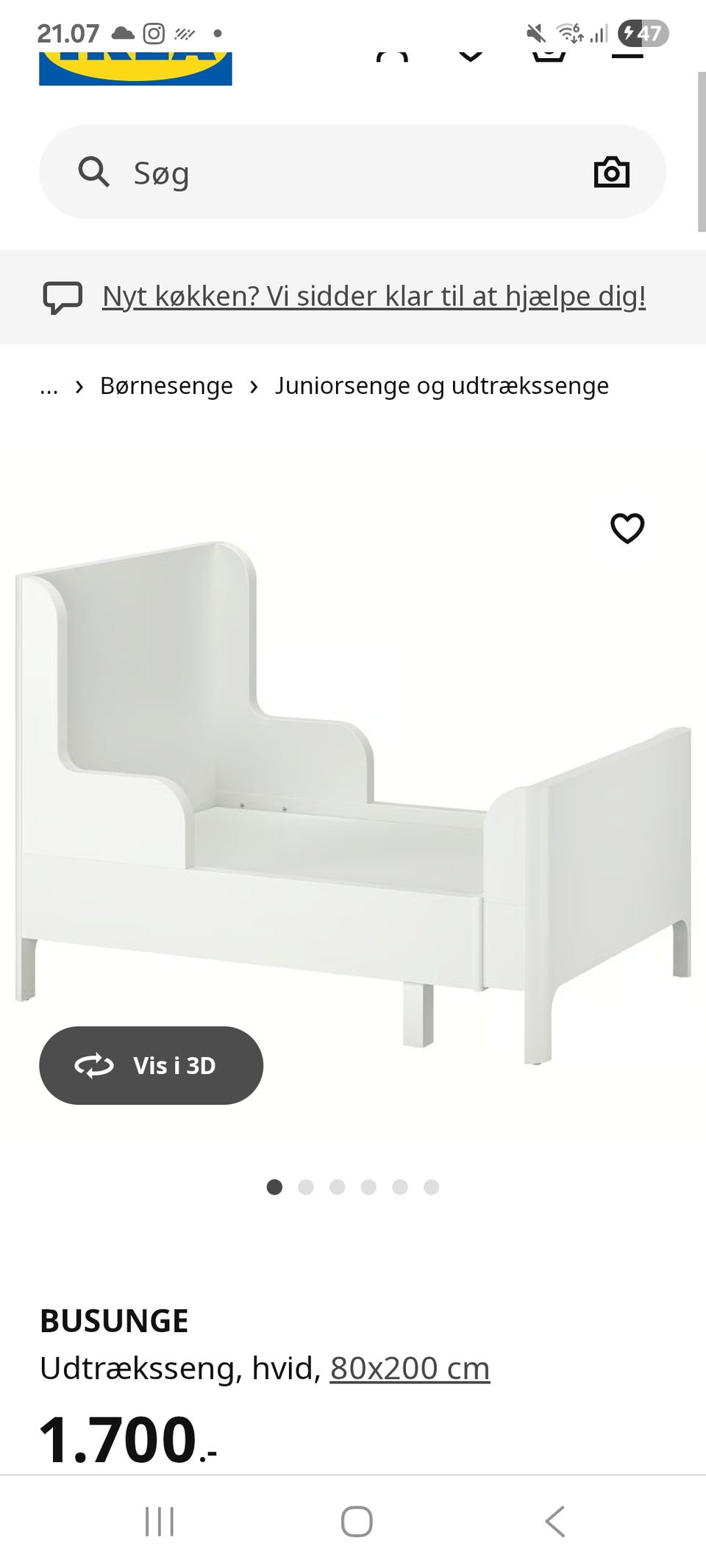Image resolution: width=706 pixels, height=1568 pixels.
Task: Open the BUSUNGE bed product image
Action: (353, 809)
